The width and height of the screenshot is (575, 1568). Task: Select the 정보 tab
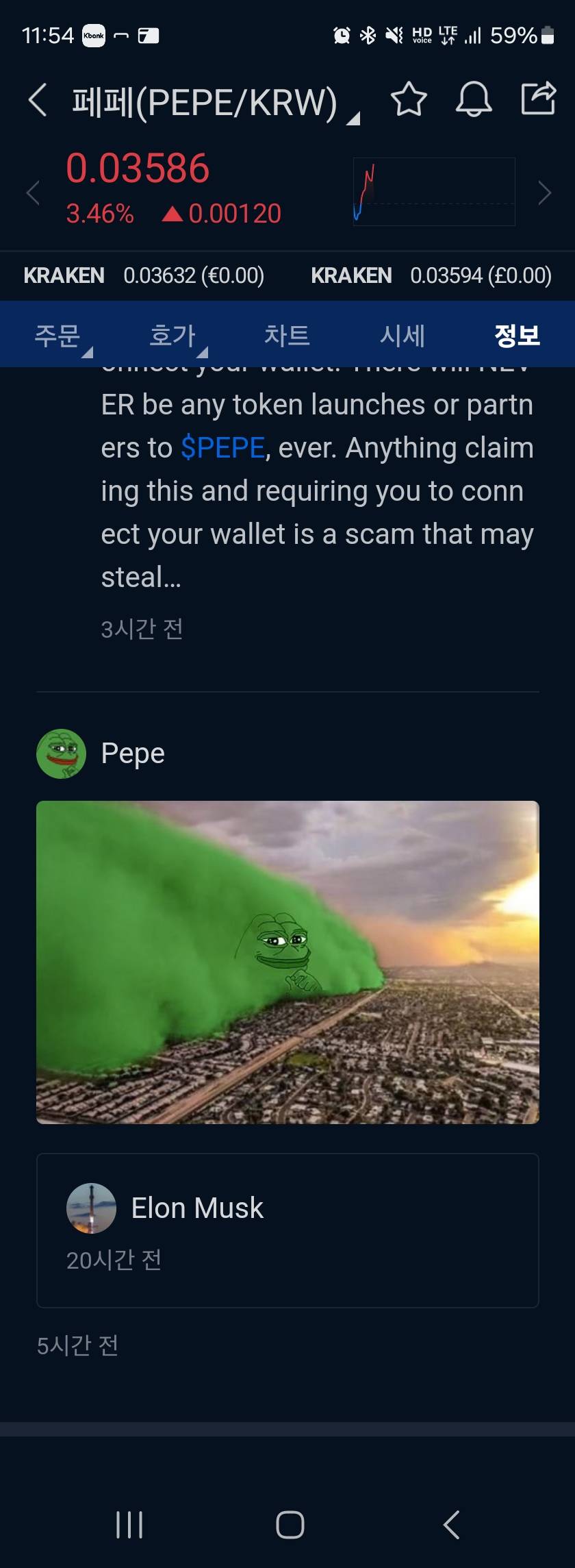pos(517,336)
